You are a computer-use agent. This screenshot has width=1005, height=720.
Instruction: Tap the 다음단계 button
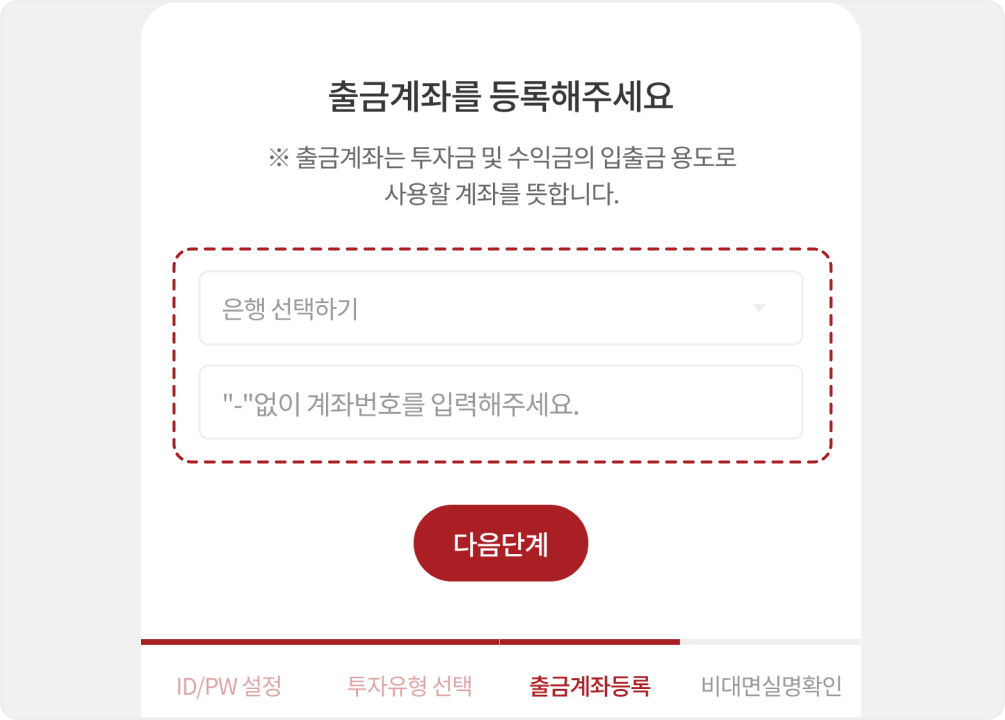pyautogui.click(x=500, y=543)
